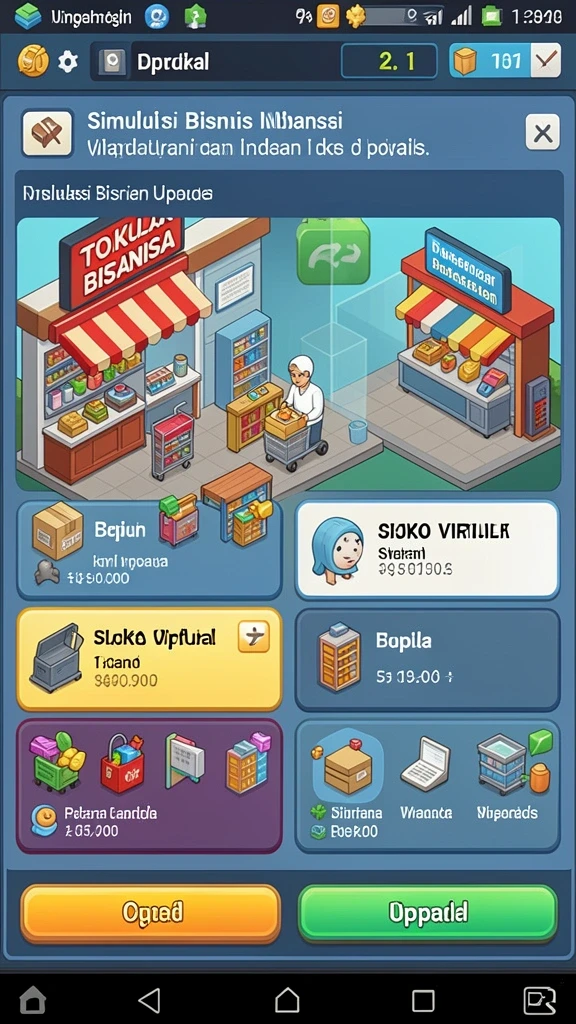Tap the green arrow button between shops
The width and height of the screenshot is (576, 1024).
pyautogui.click(x=333, y=252)
